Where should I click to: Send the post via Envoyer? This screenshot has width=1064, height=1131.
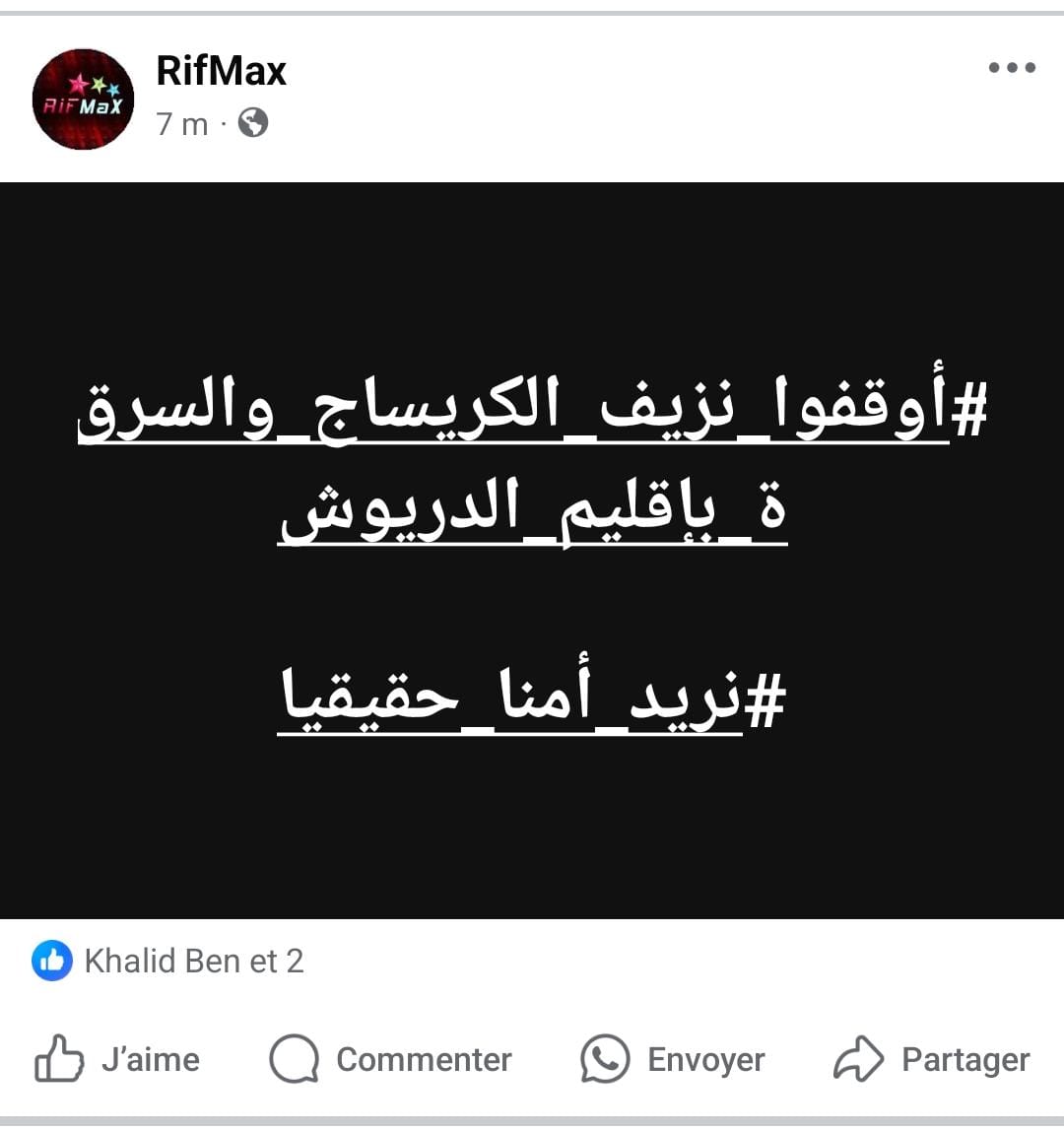(x=673, y=1059)
